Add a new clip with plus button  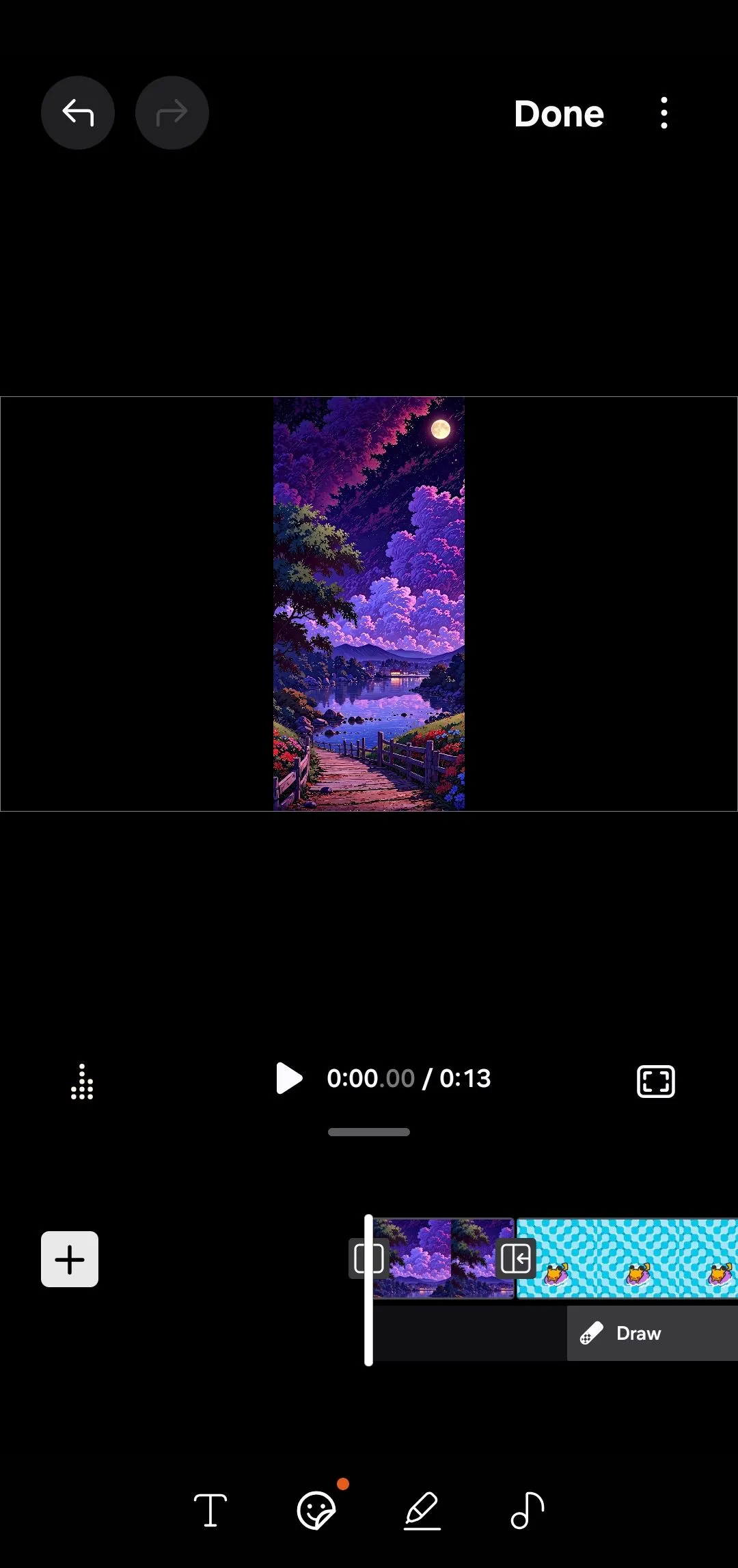coord(70,1258)
